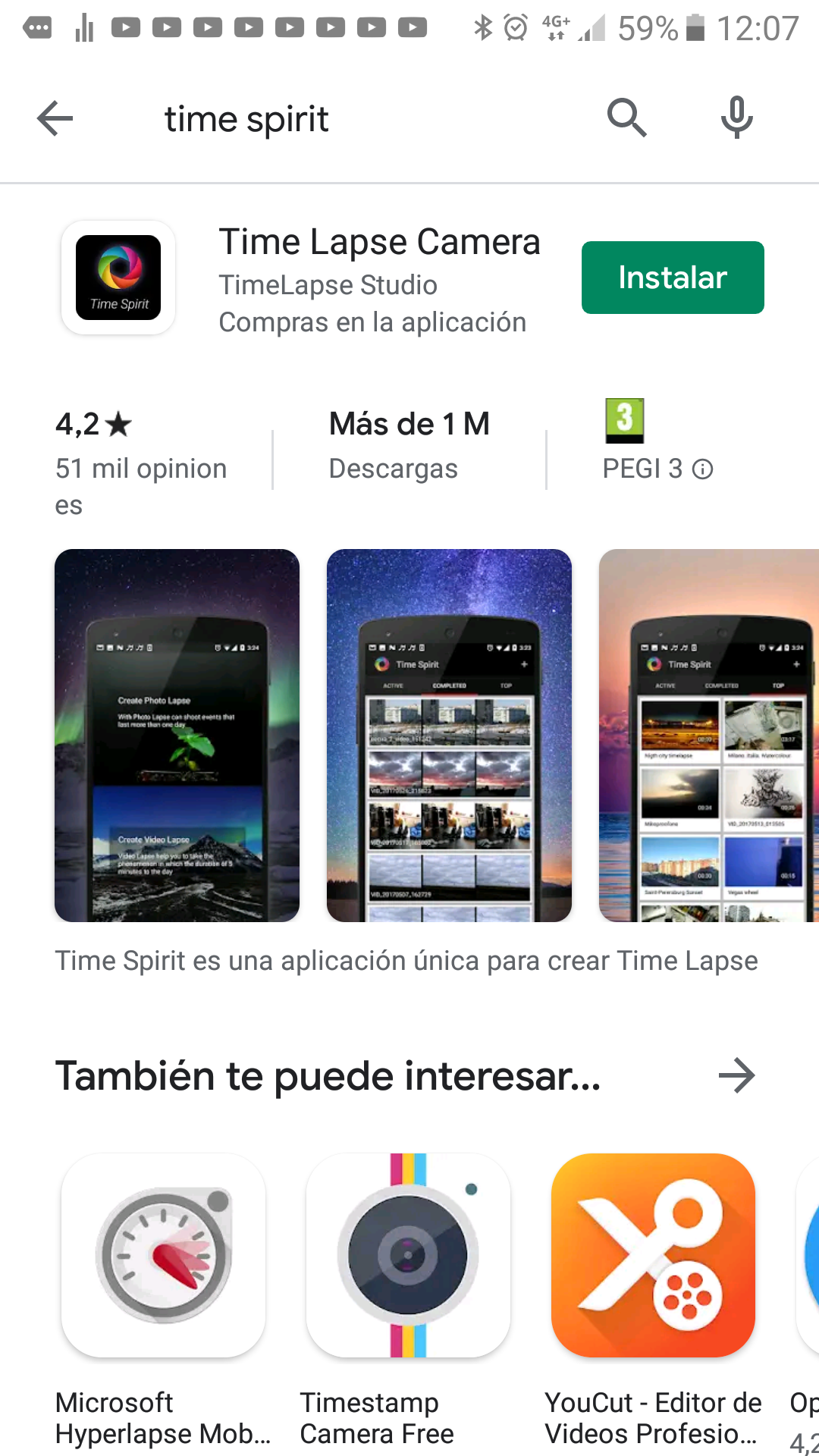Viewport: 819px width, 1456px height.
Task: Expand the "También te puede interesar" arrow
Action: [736, 1075]
